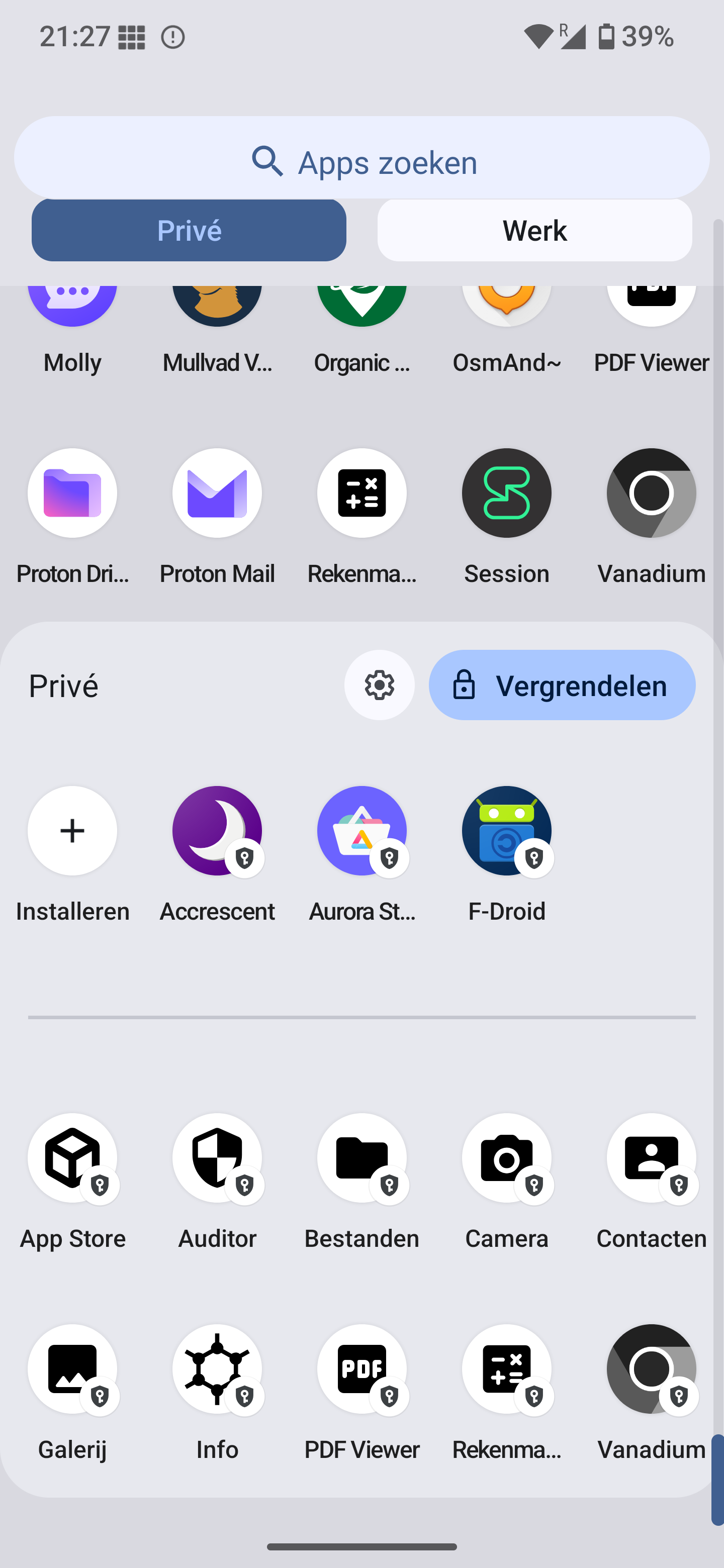Open the private space settings gear

pos(379,685)
